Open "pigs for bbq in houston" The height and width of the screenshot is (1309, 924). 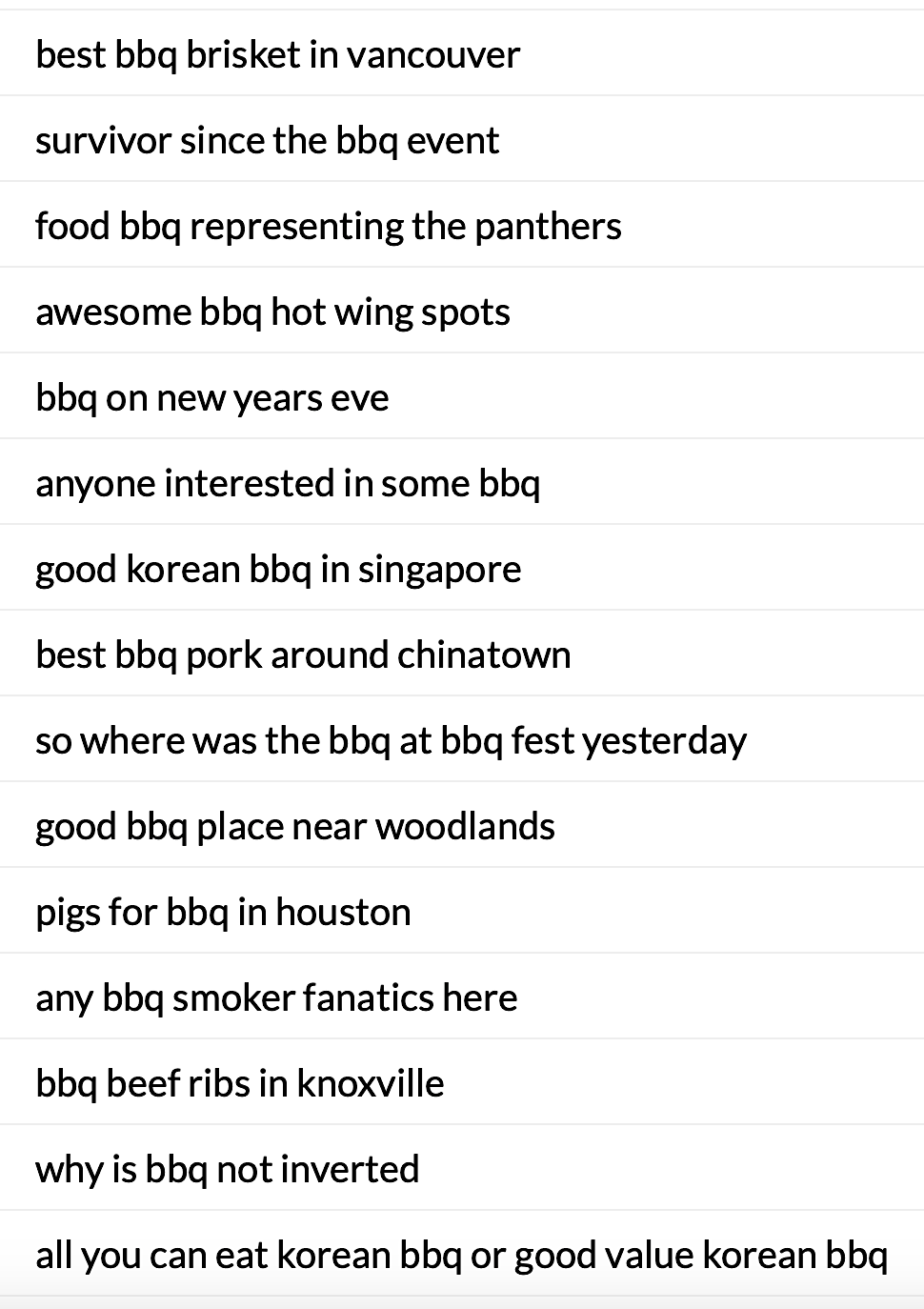tap(223, 912)
